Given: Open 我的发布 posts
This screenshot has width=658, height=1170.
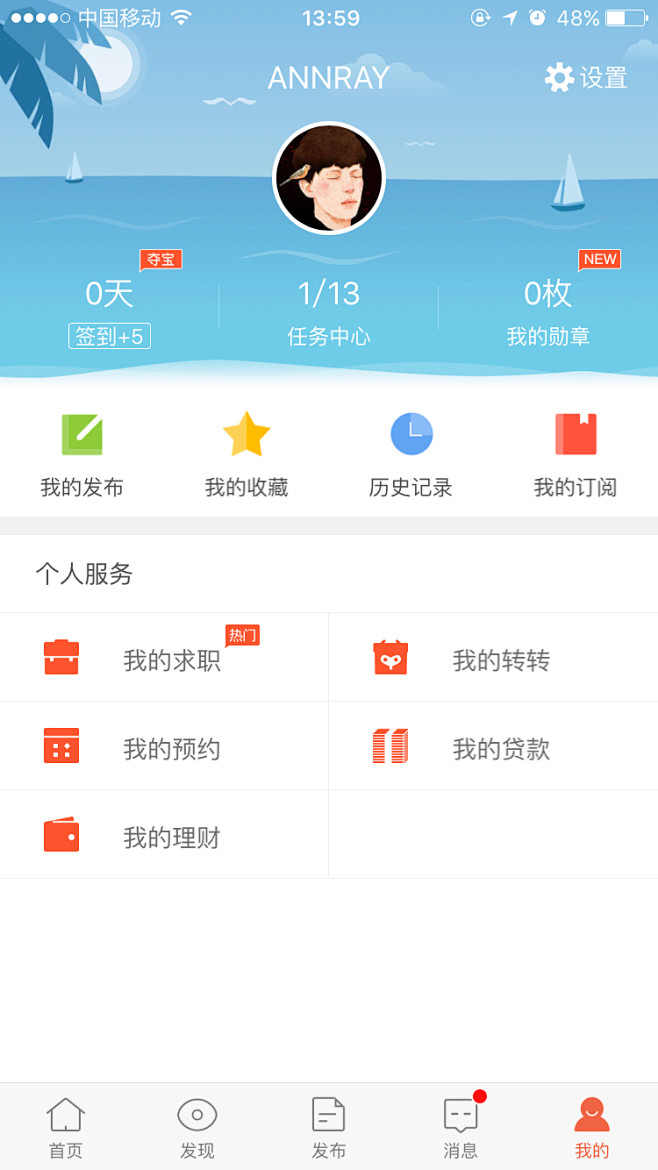Looking at the screenshot, I should coord(82,456).
